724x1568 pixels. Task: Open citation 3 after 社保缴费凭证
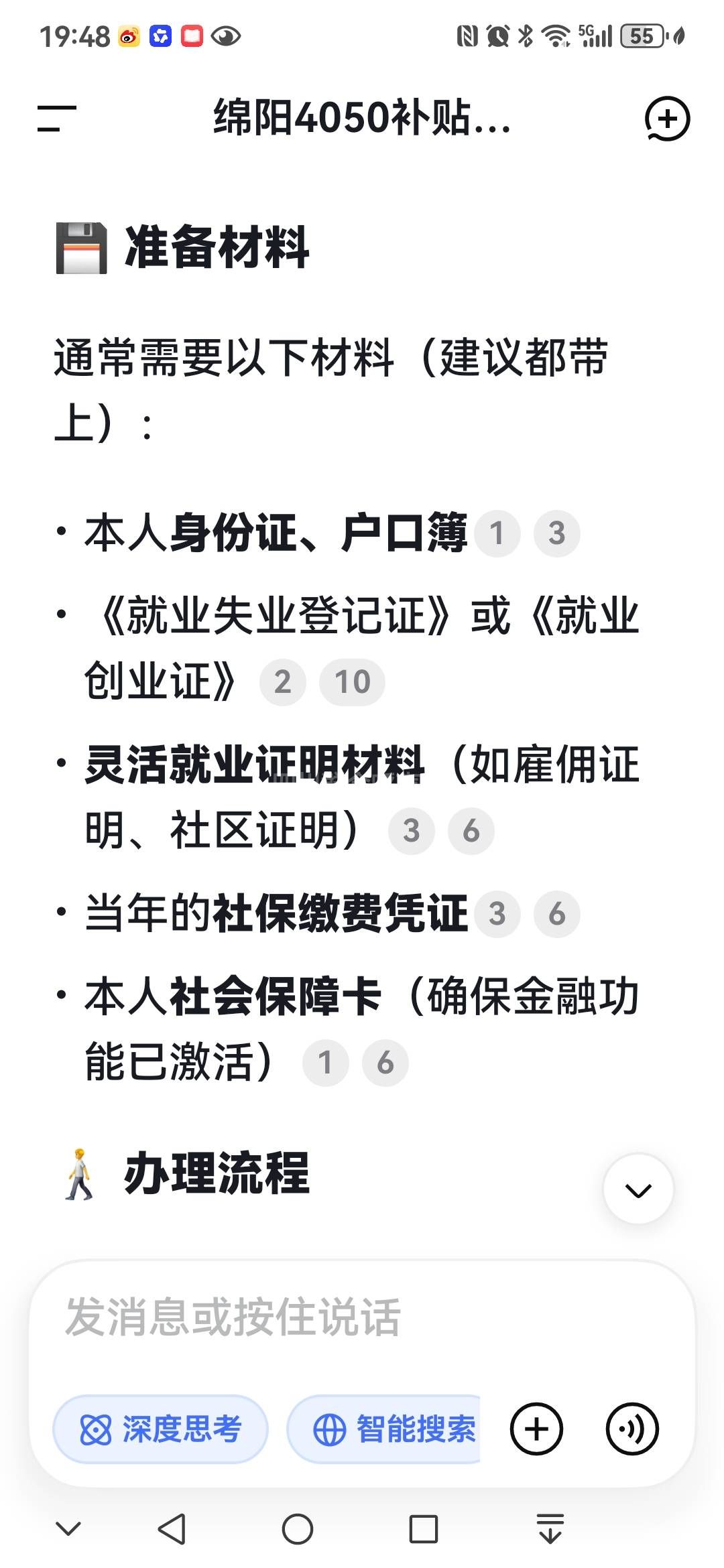(497, 914)
